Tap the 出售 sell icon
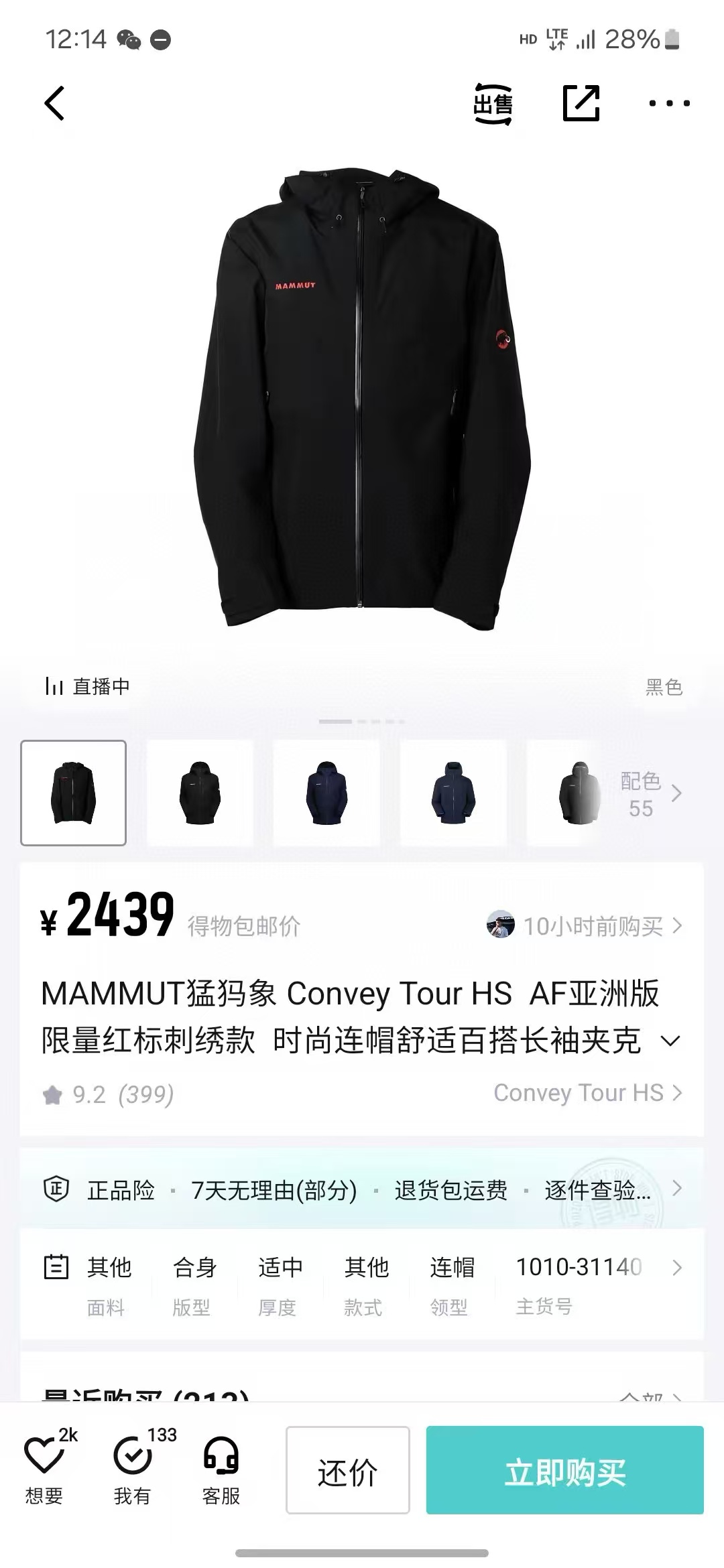 (493, 104)
